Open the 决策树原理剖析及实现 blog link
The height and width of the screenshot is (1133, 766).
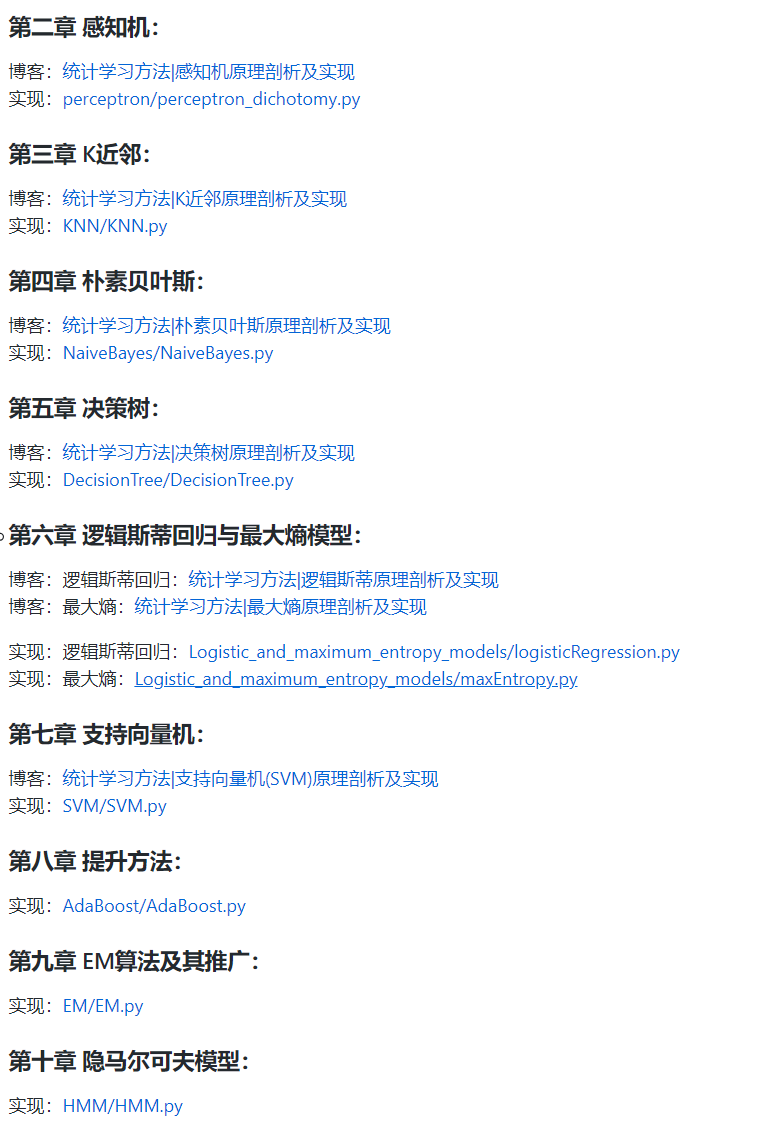point(208,453)
